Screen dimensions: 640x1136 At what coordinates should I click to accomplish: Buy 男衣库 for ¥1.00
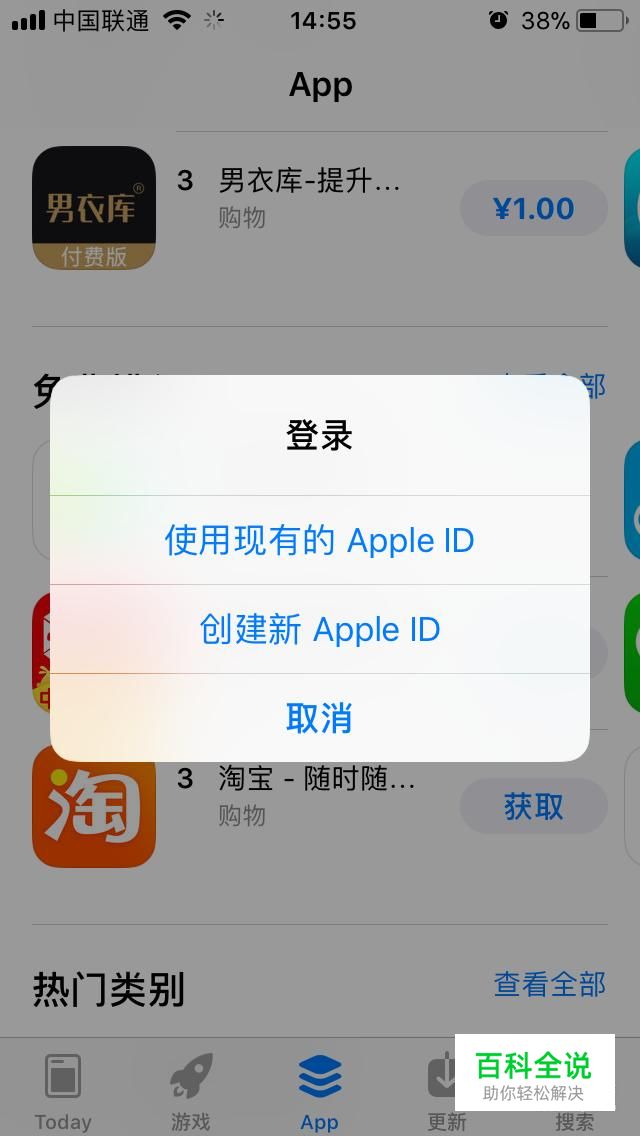(x=533, y=209)
